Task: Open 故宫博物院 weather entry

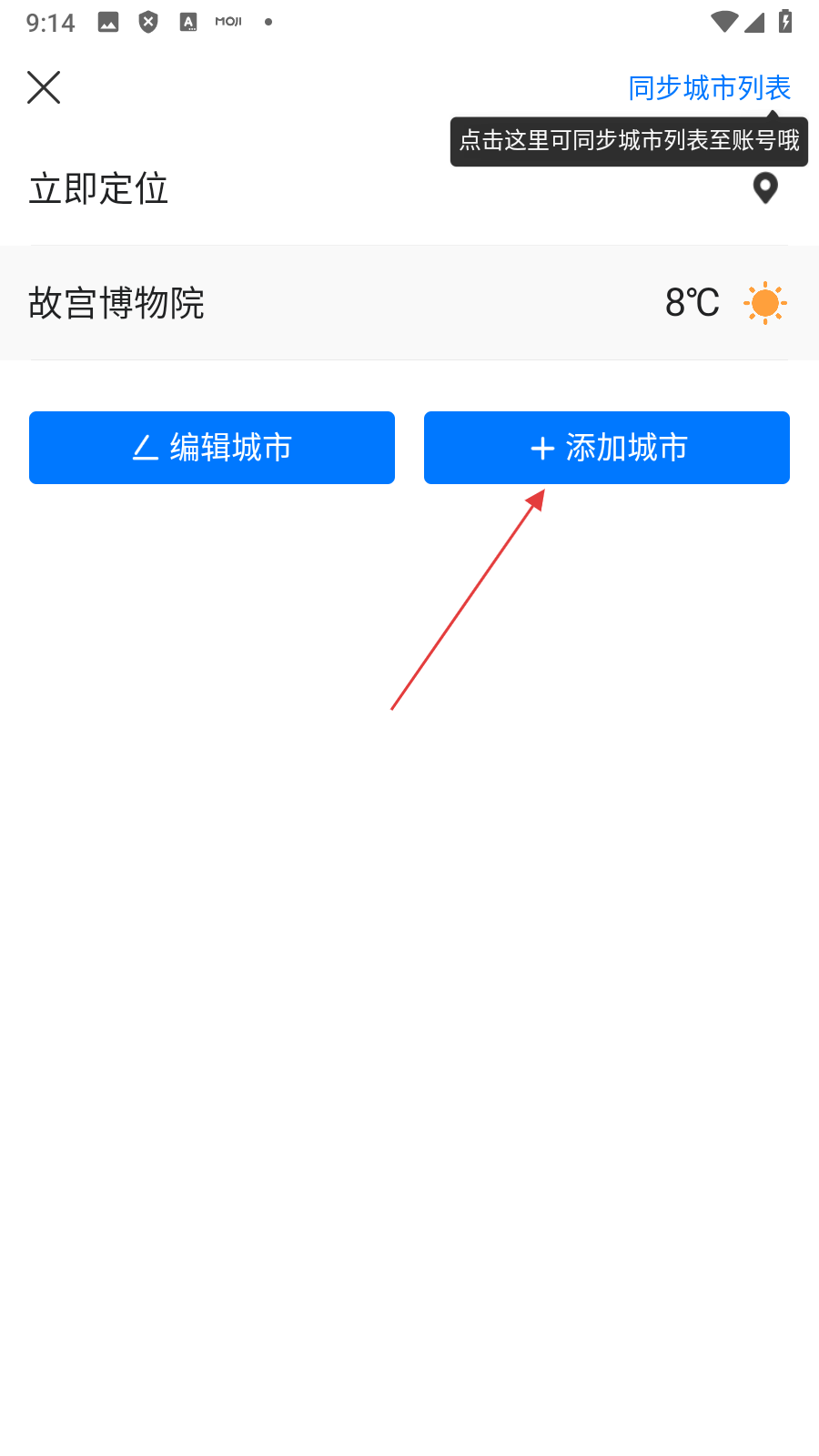Action: [409, 302]
